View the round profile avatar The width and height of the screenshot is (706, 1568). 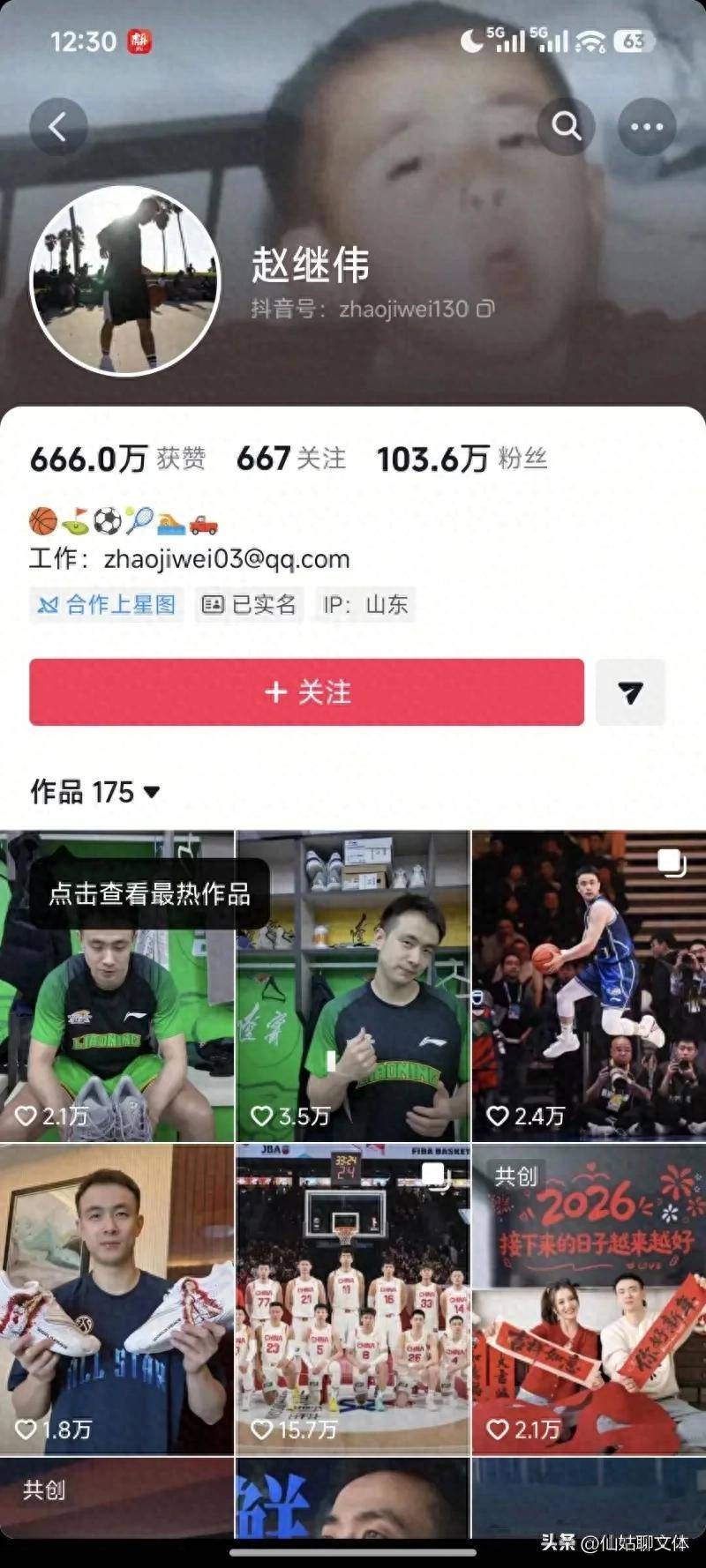(124, 280)
